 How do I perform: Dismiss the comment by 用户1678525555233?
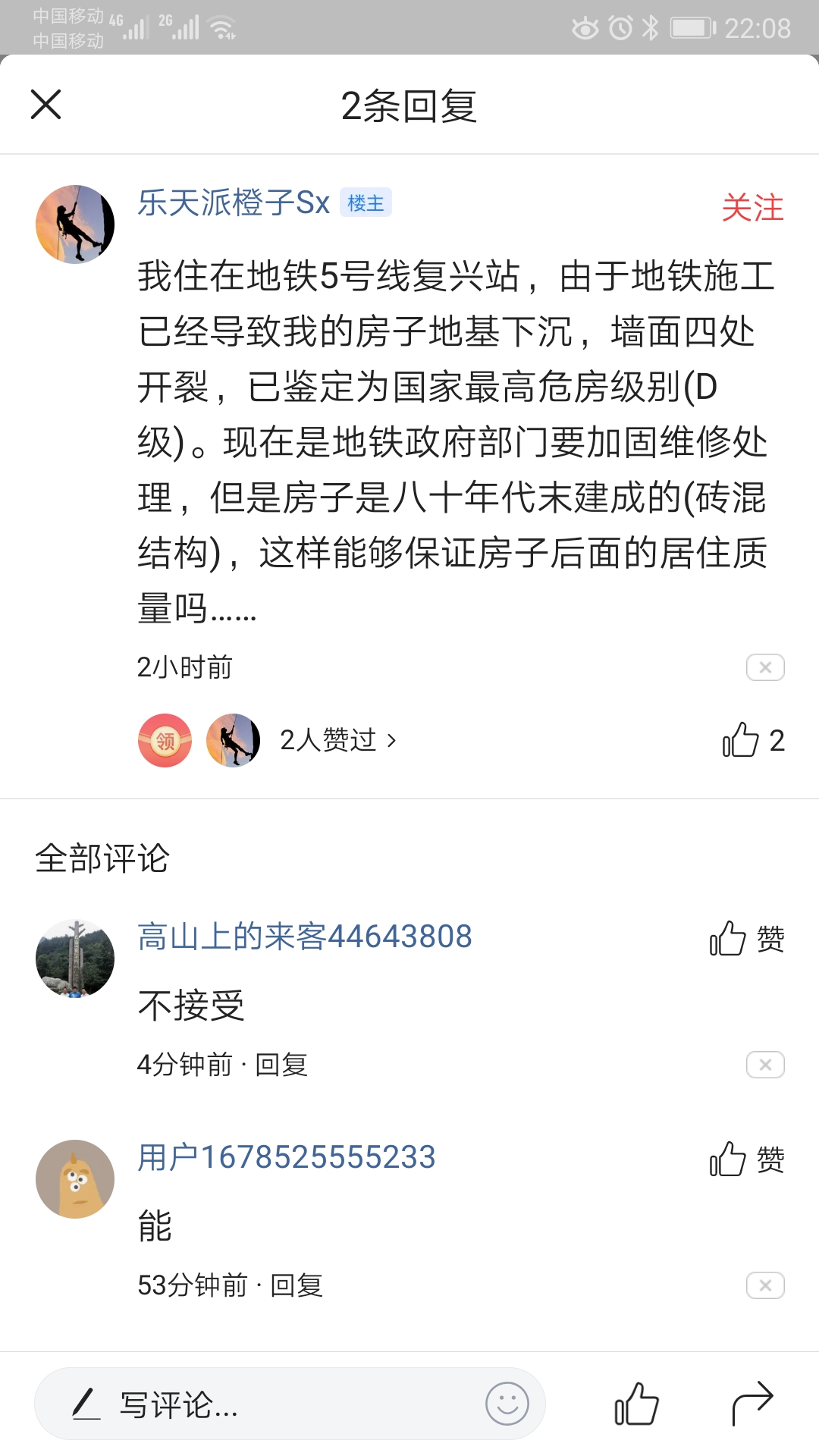[x=764, y=1285]
